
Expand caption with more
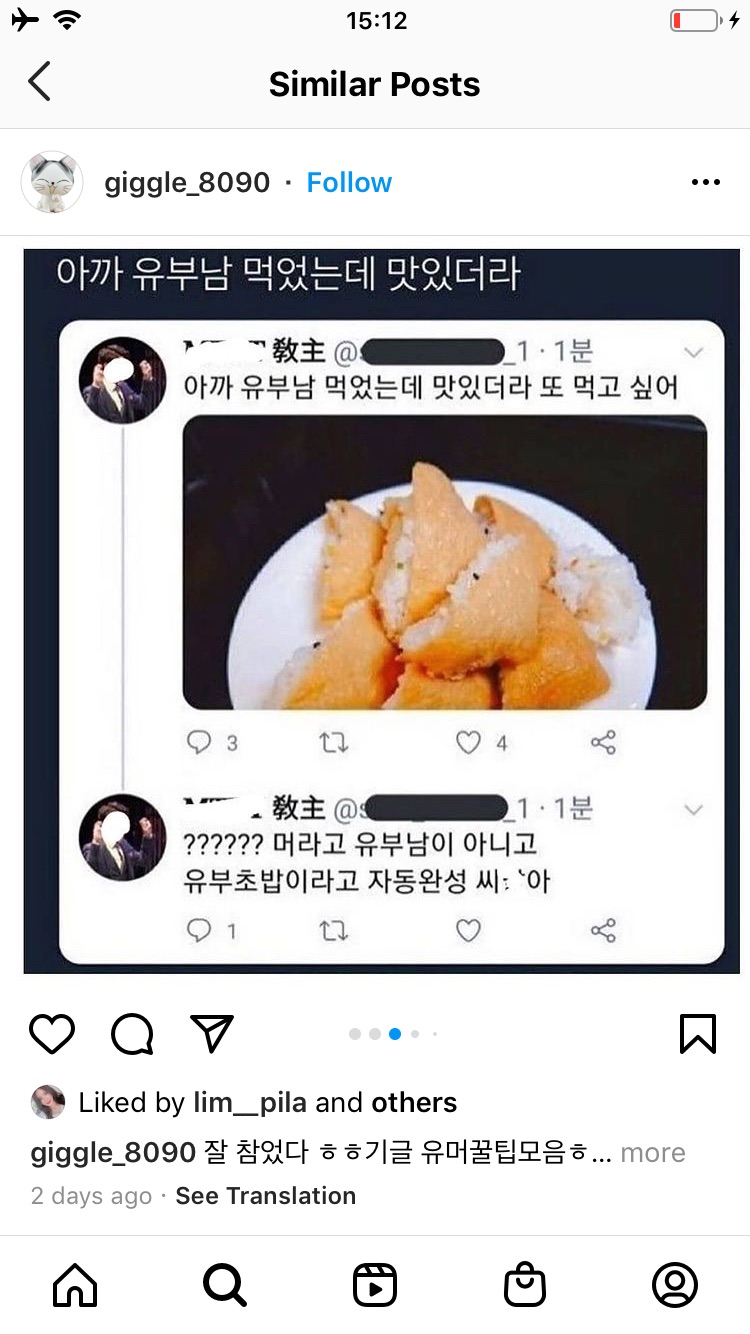652,1153
